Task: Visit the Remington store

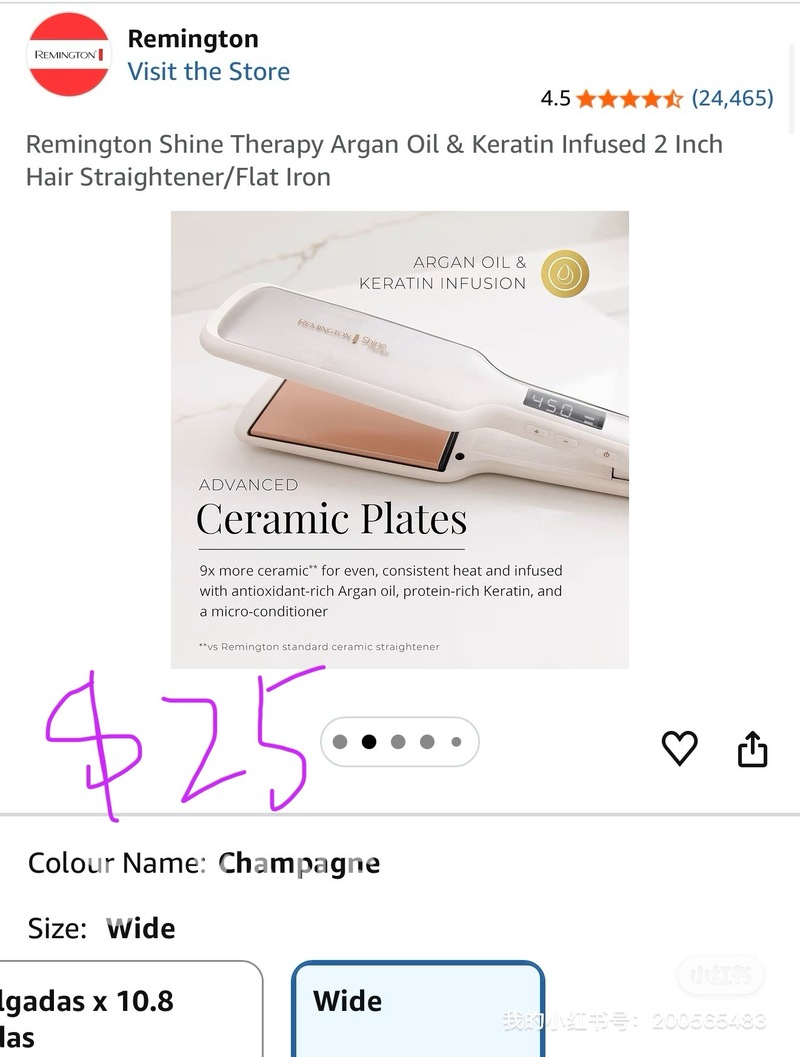Action: 208,72
